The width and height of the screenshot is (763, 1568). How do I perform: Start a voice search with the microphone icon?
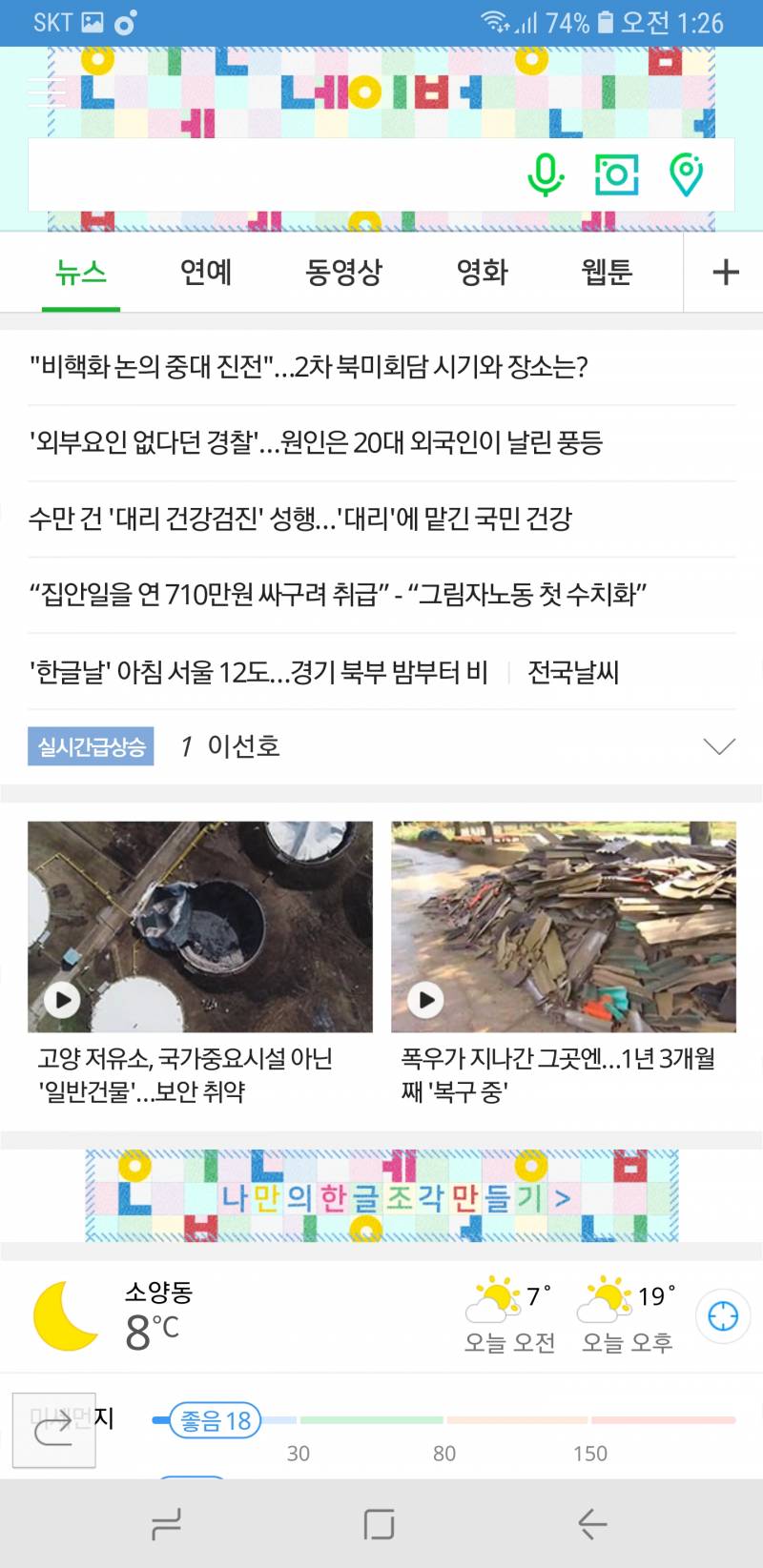[x=544, y=174]
